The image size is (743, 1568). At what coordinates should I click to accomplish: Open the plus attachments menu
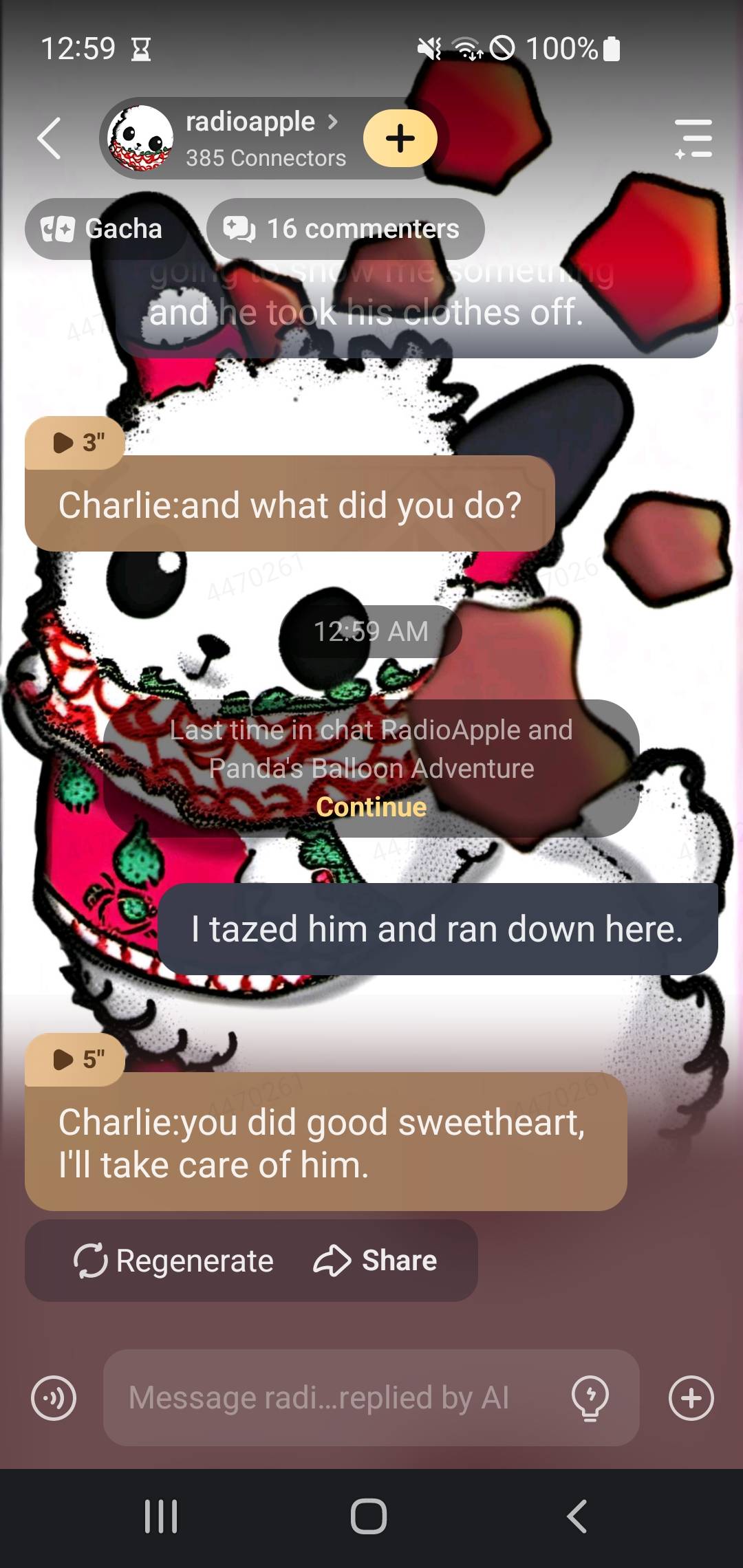pyautogui.click(x=691, y=1398)
